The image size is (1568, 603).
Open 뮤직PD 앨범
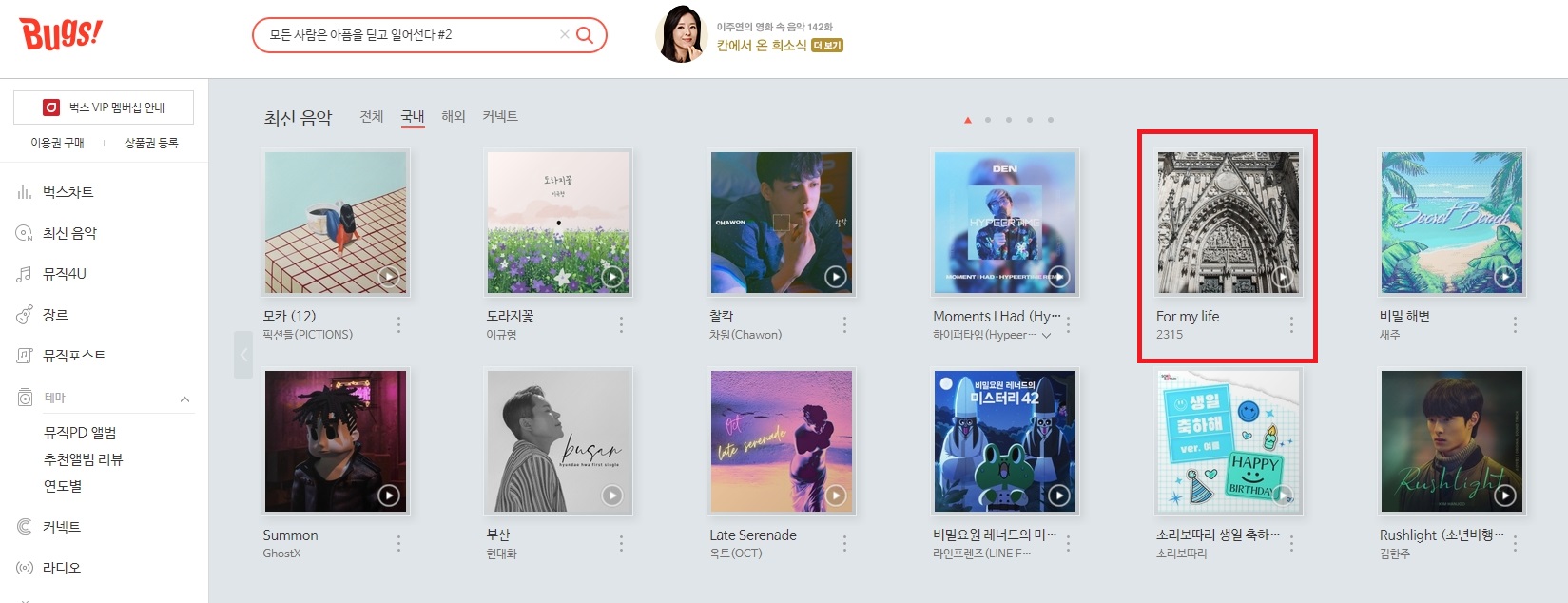tap(80, 433)
